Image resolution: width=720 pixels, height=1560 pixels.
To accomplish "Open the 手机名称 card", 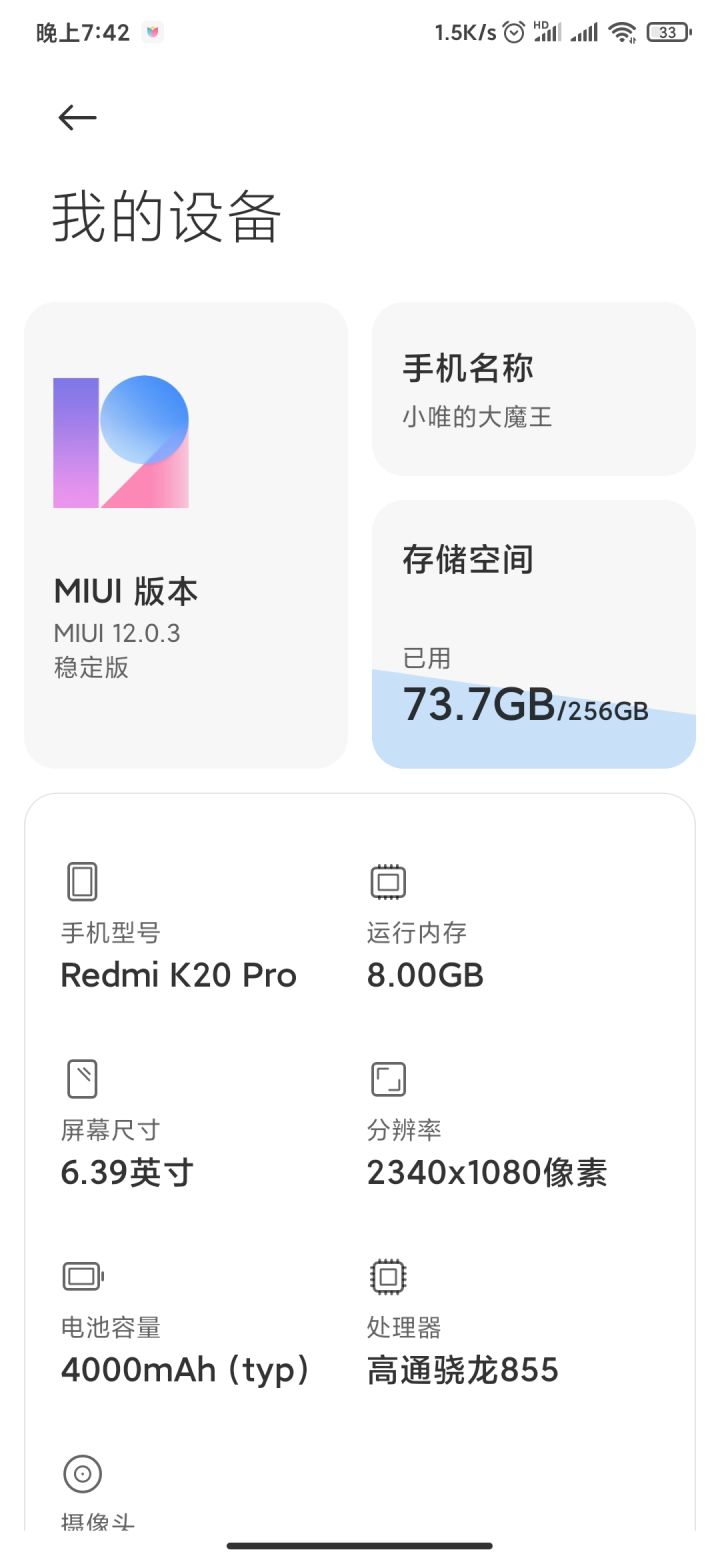I will [534, 389].
